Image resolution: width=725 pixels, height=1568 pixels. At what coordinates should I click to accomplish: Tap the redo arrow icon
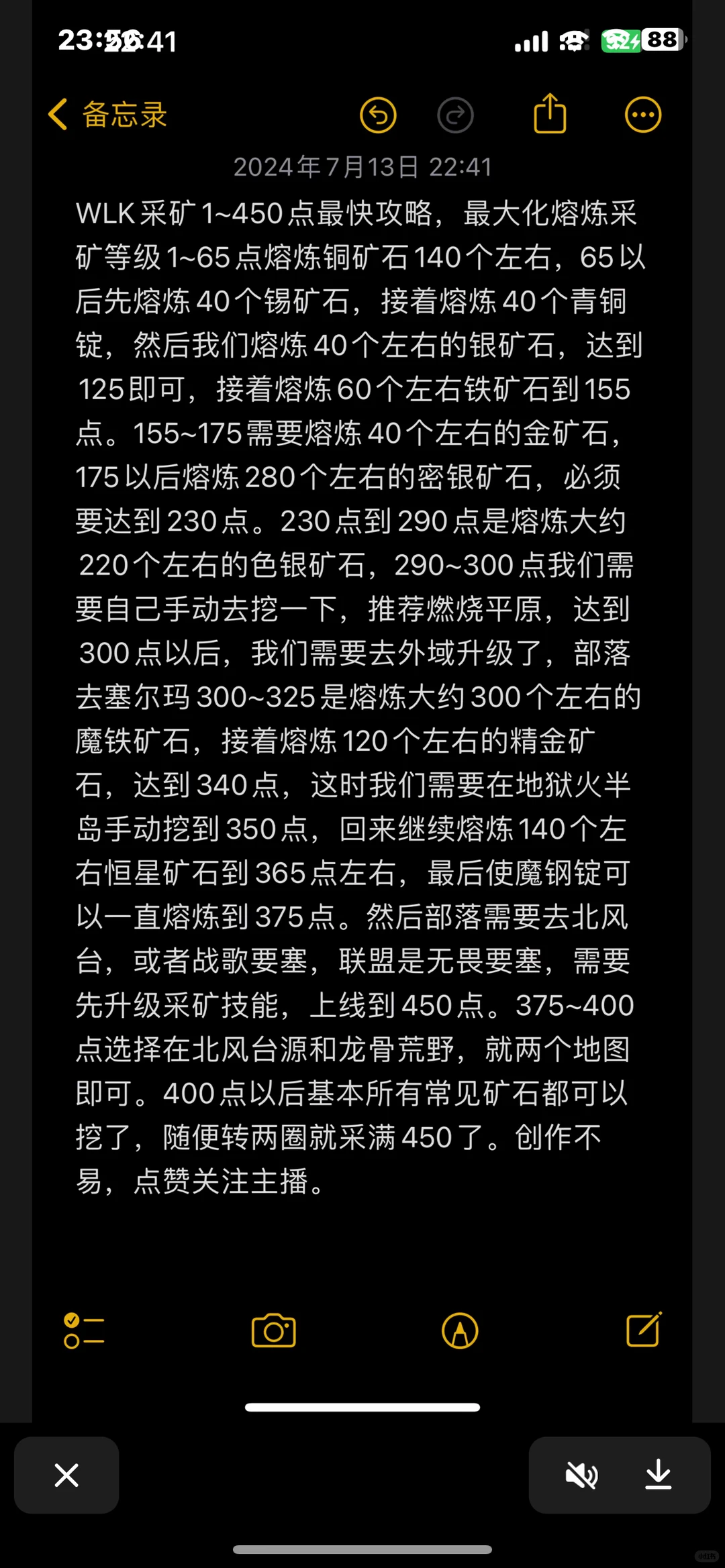pyautogui.click(x=456, y=115)
